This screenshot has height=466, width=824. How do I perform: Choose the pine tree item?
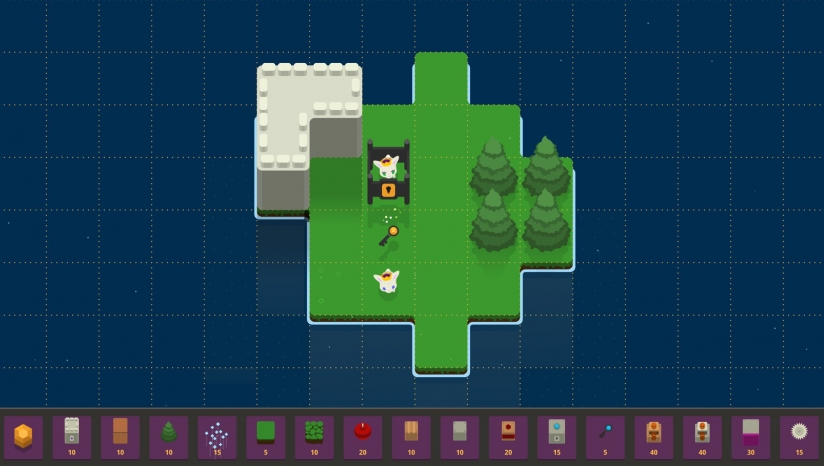[169, 437]
